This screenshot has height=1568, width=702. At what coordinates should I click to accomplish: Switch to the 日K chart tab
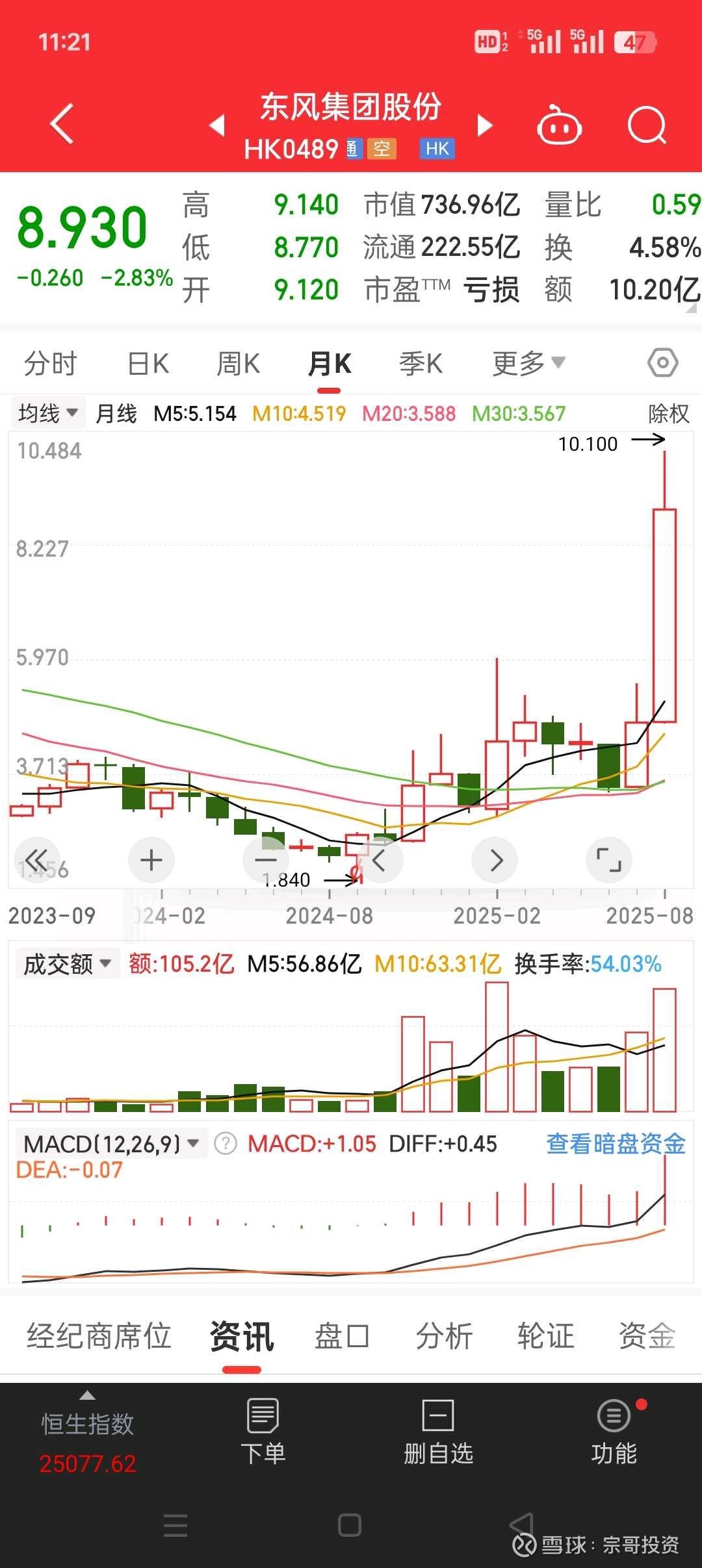tap(148, 364)
